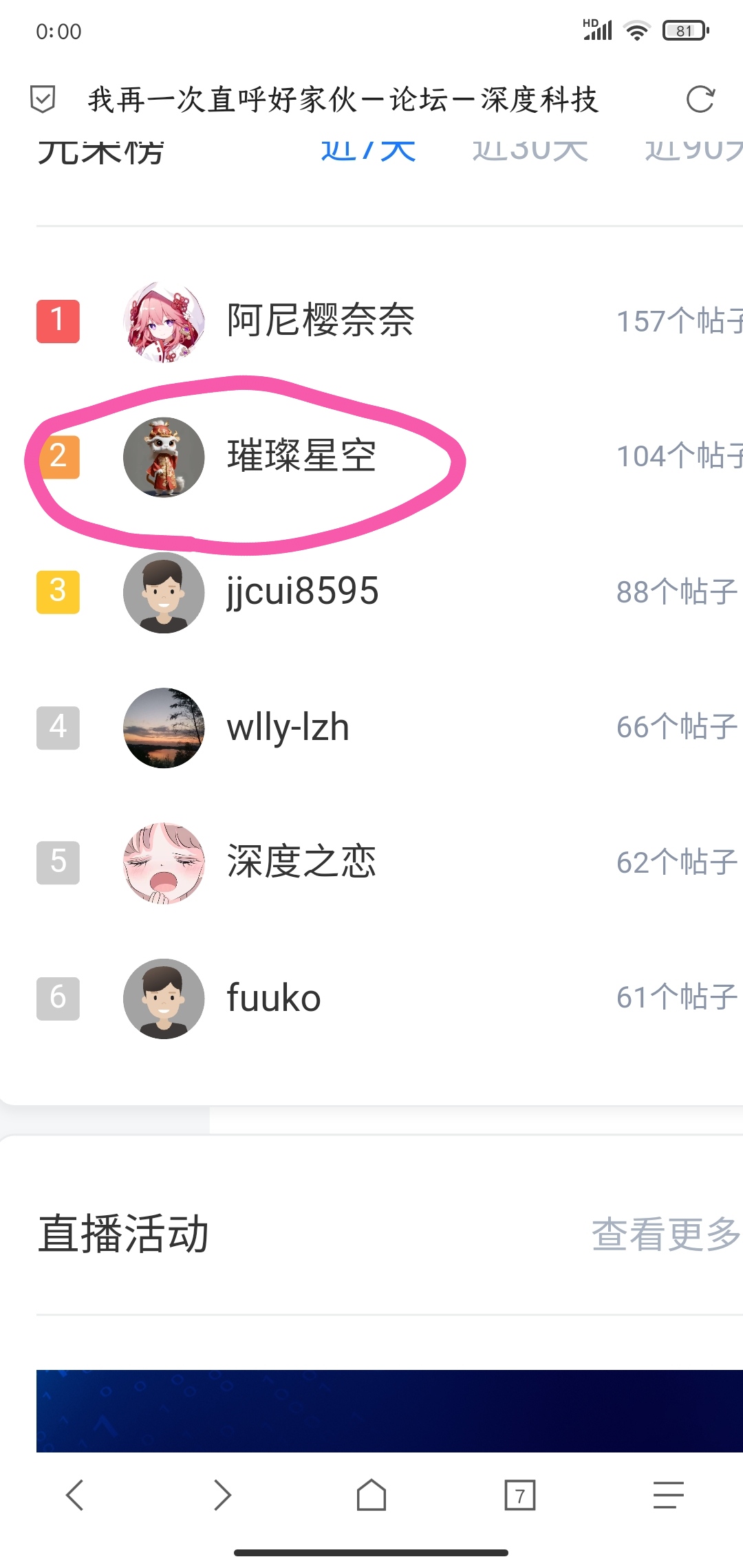Image resolution: width=743 pixels, height=1568 pixels.
Task: Open the live activity banner
Action: click(389, 1410)
